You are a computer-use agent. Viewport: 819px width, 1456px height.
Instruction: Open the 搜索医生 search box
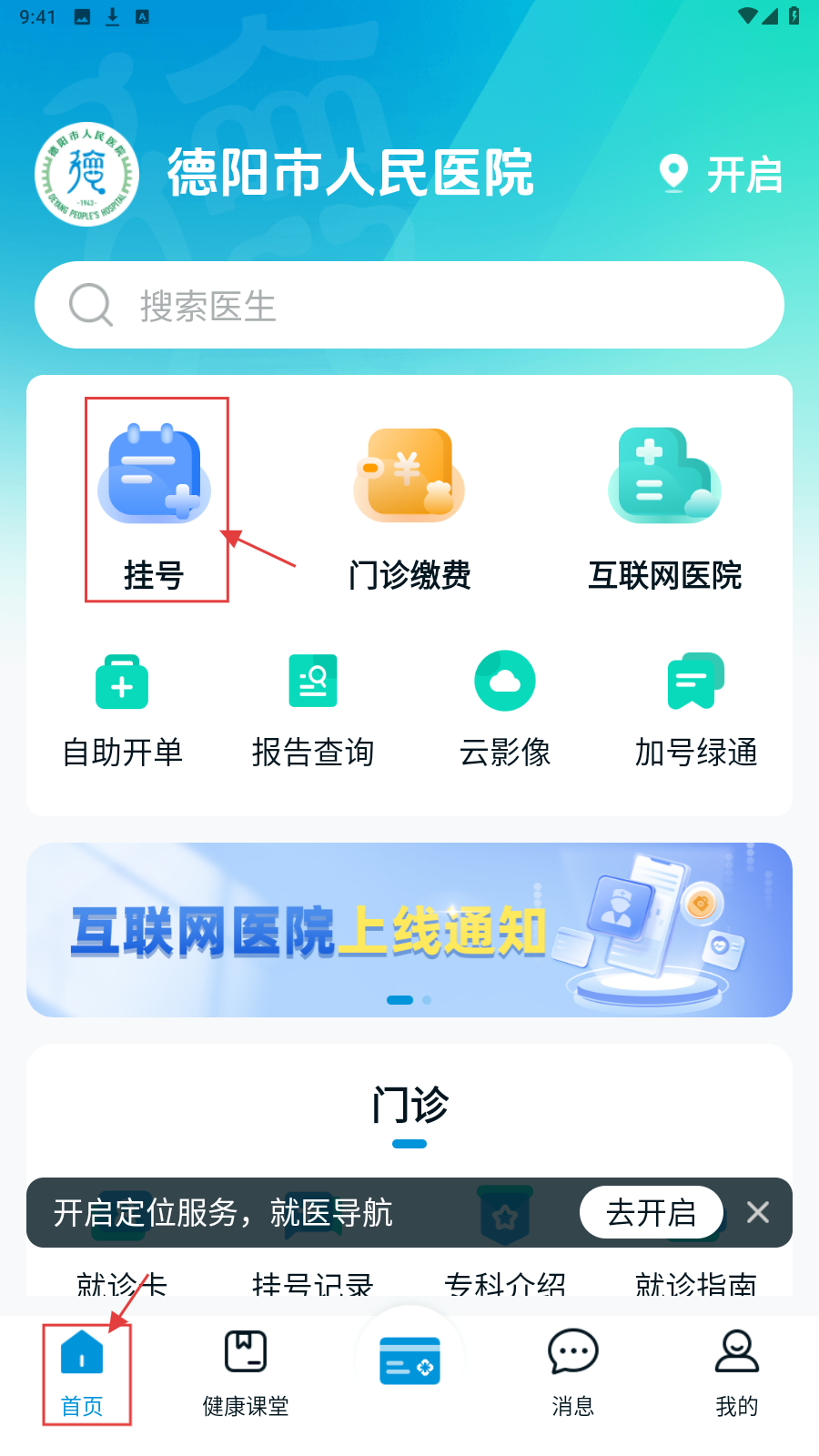point(409,306)
